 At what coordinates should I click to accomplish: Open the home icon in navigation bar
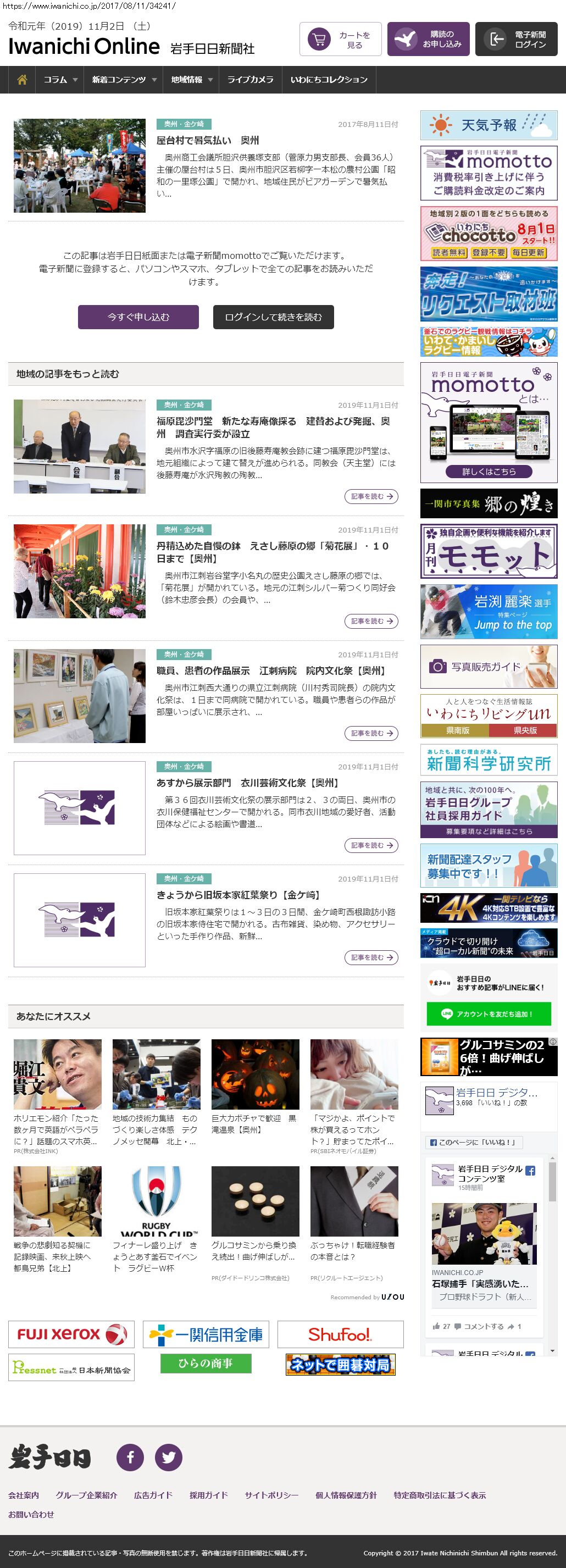point(22,80)
